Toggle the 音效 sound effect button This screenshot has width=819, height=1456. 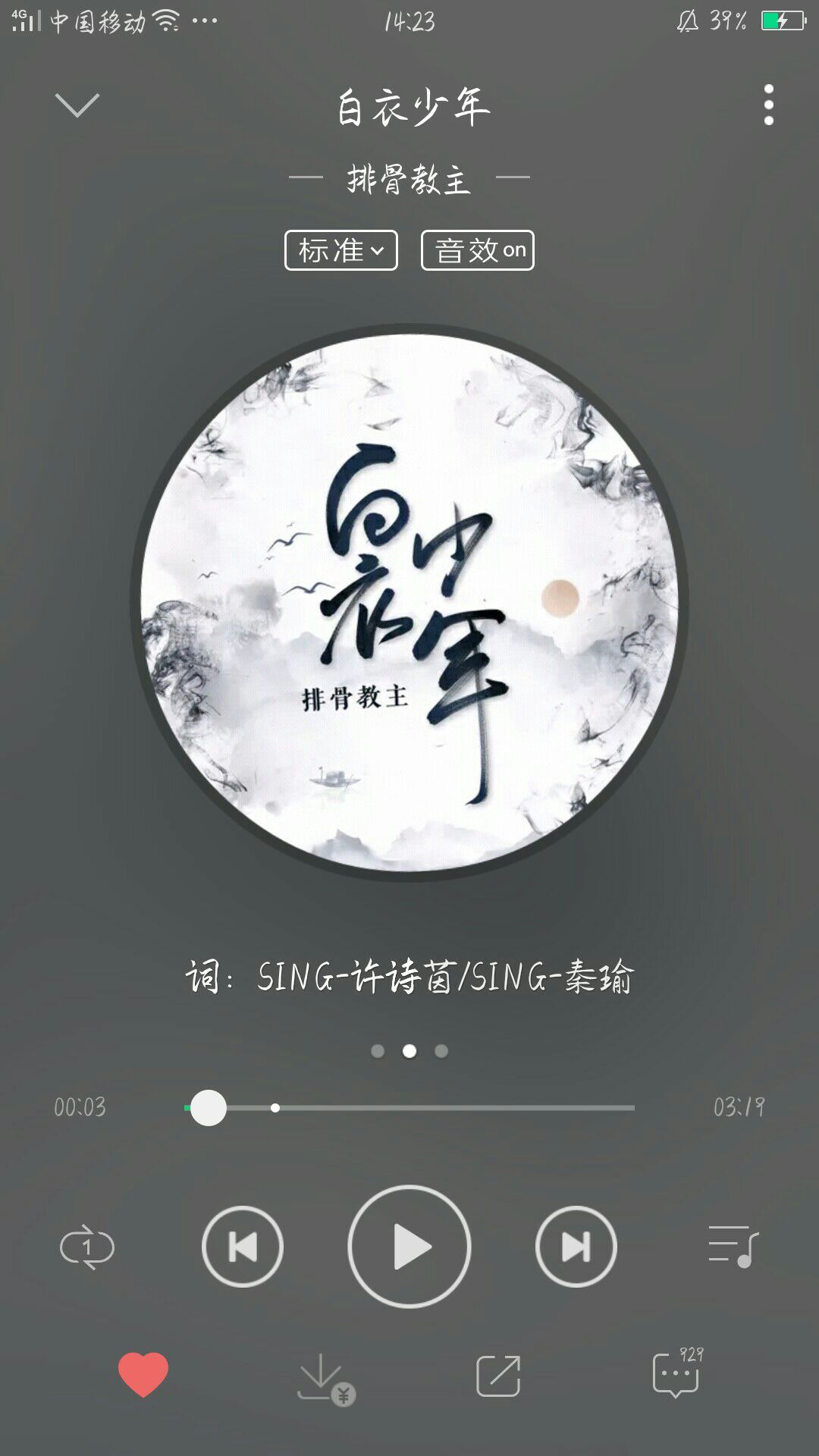[478, 250]
